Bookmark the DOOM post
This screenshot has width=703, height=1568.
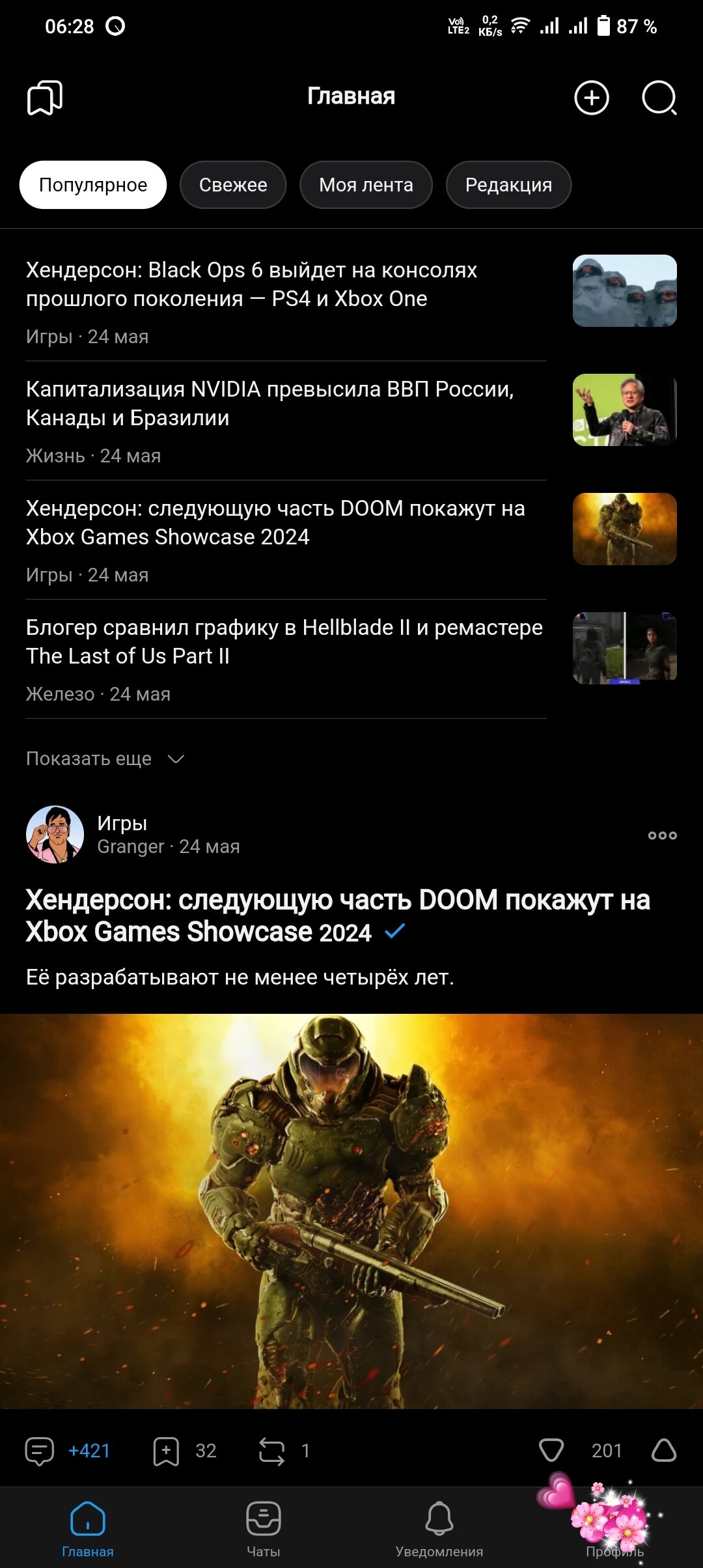166,1451
